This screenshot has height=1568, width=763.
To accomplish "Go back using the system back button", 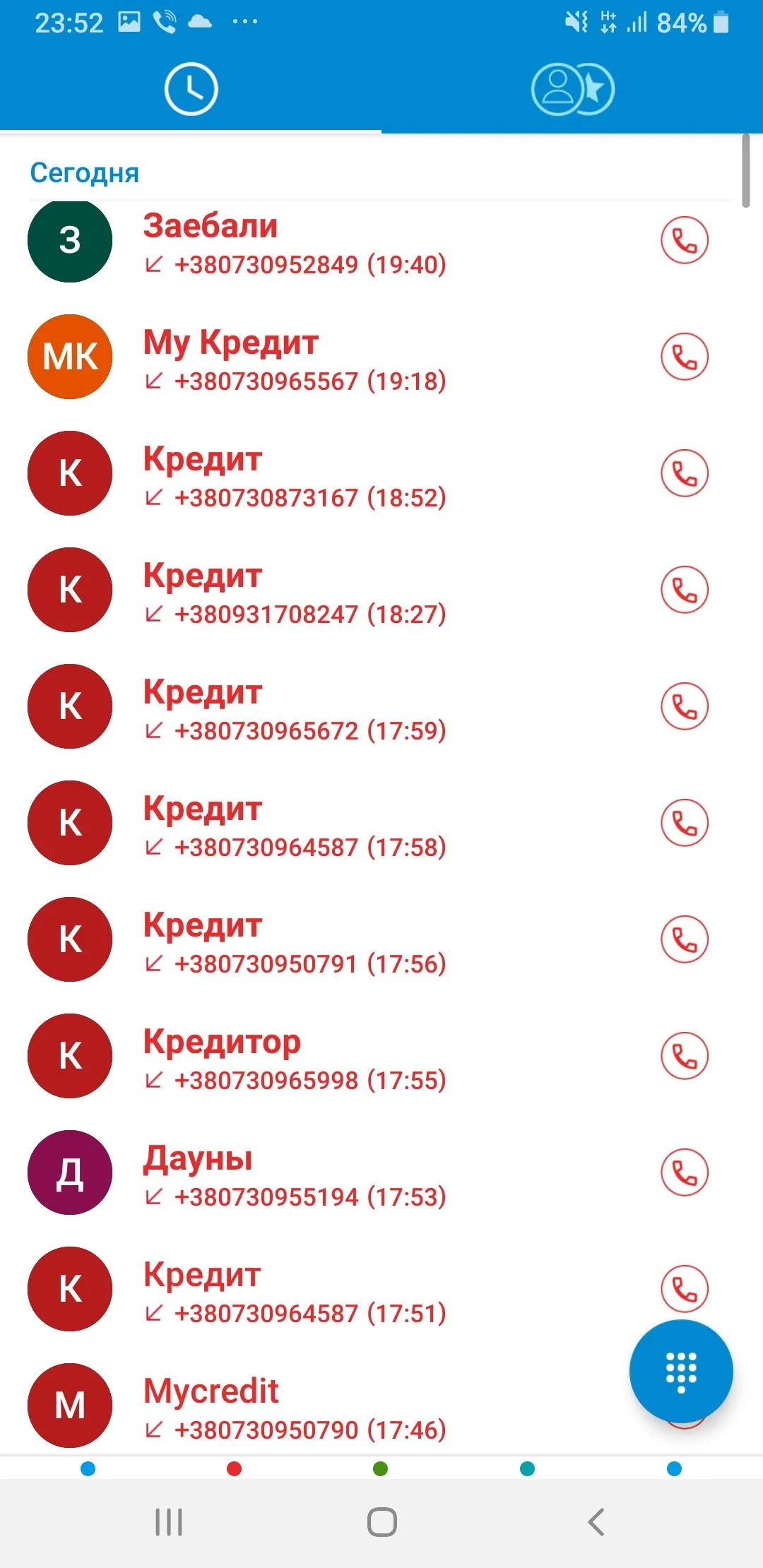I will click(x=596, y=1521).
